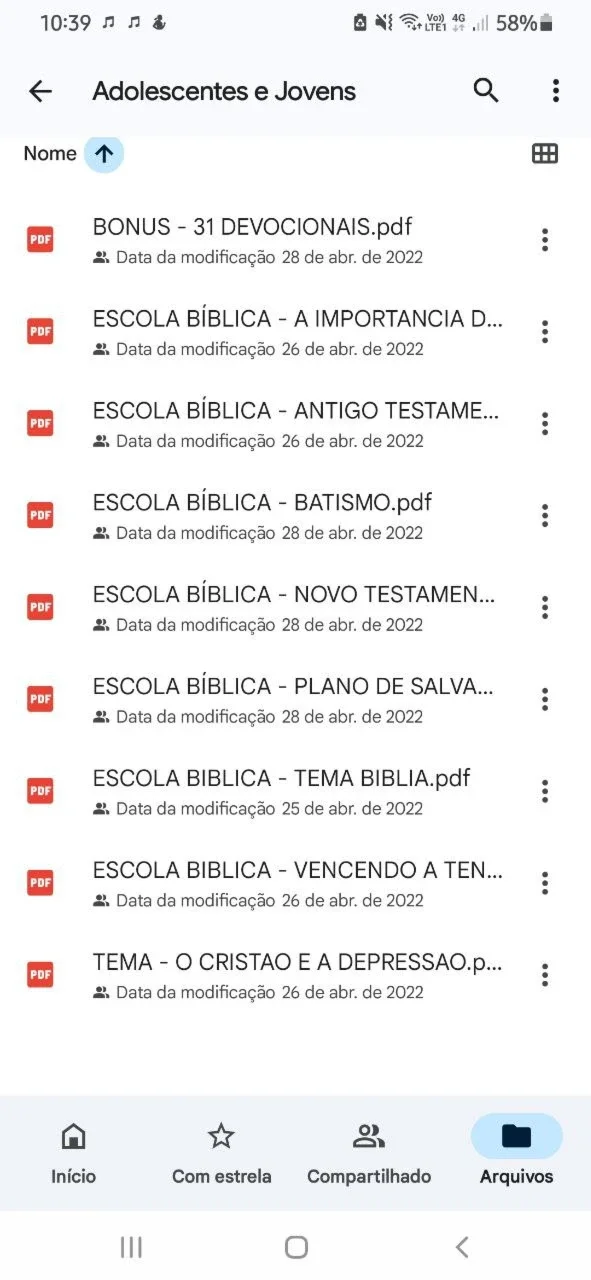Tap the system home button
This screenshot has height=1280, width=591.
(x=296, y=1247)
